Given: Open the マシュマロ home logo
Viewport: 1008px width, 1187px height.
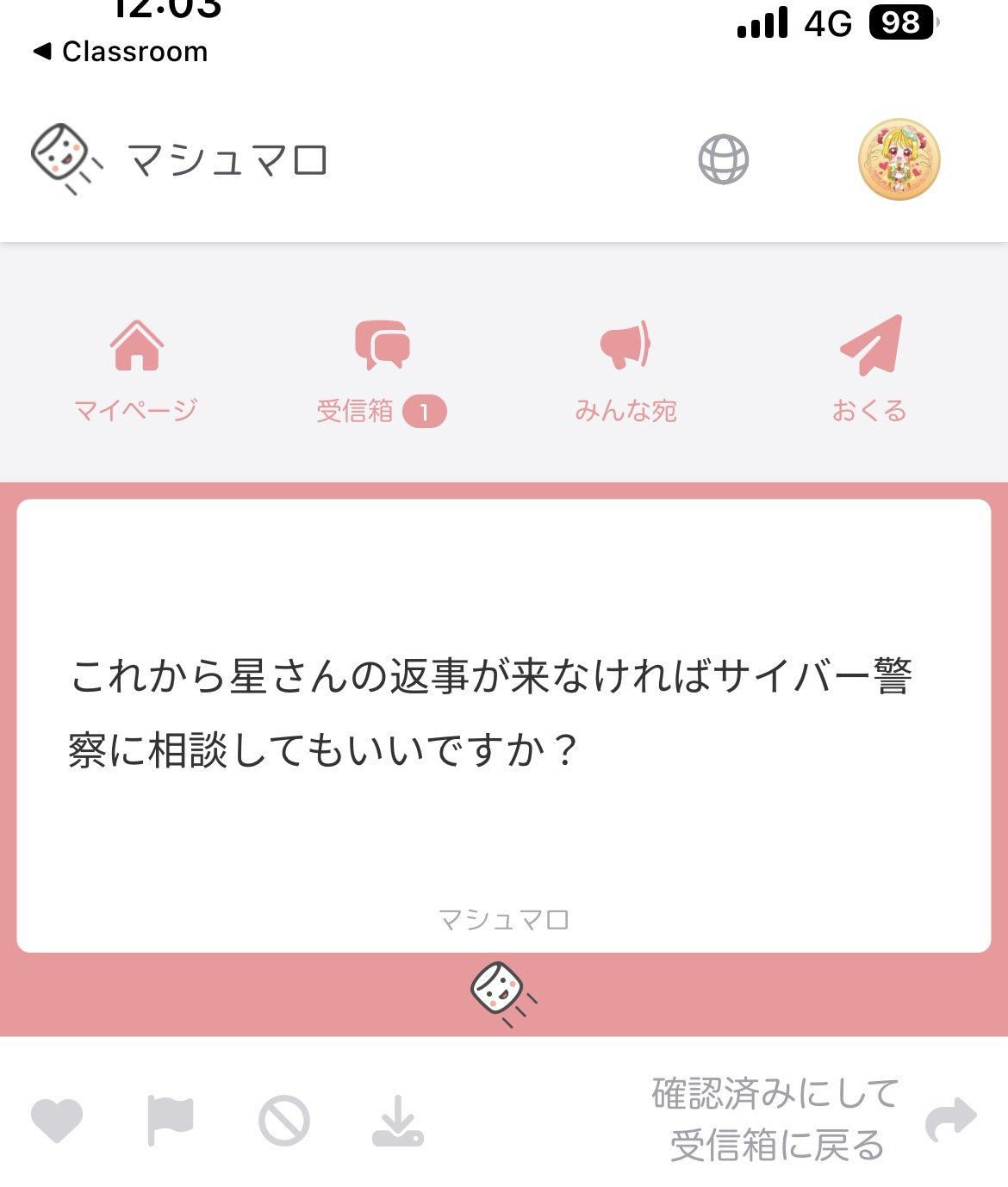Looking at the screenshot, I should (x=181, y=159).
